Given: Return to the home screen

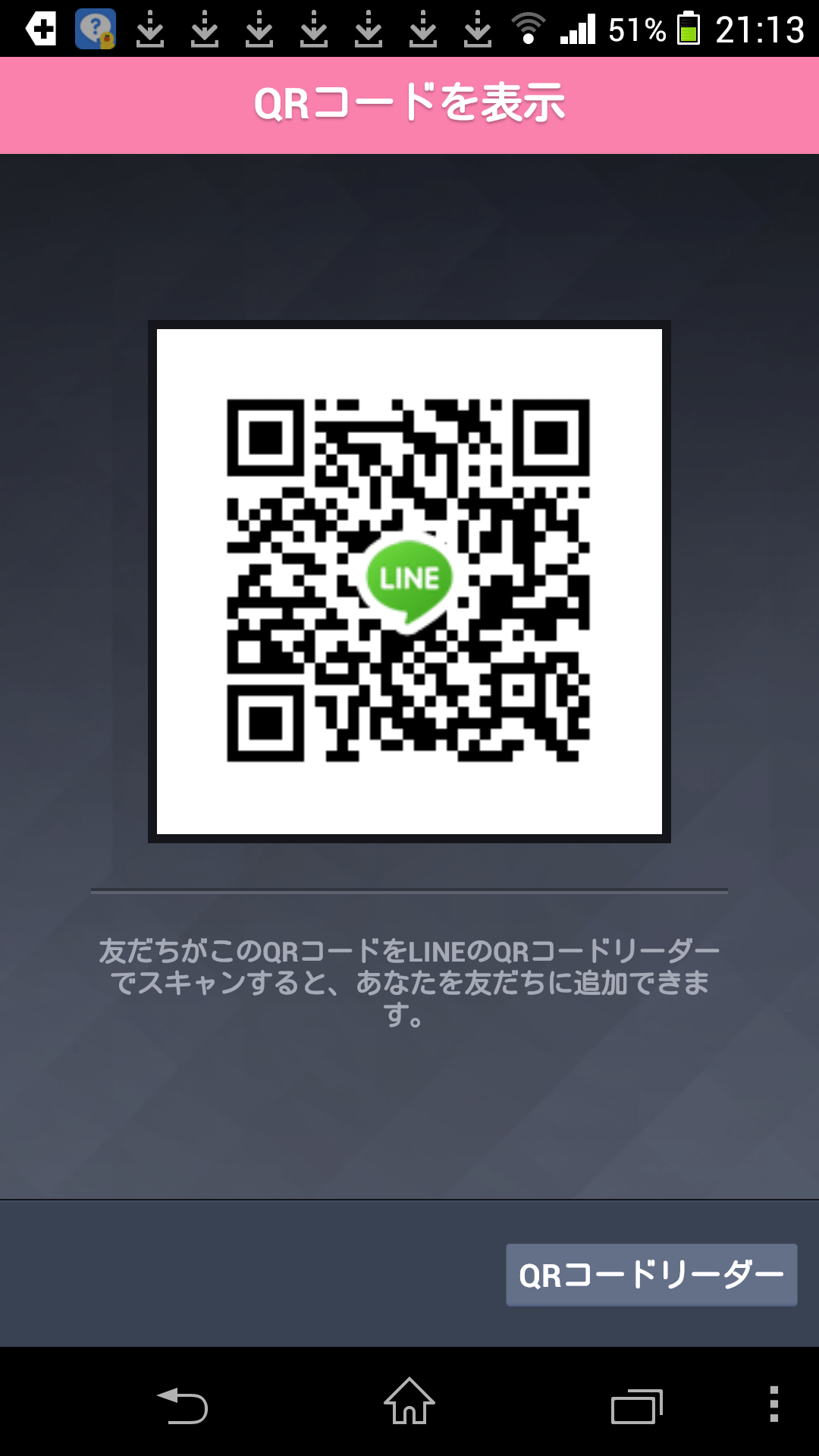Looking at the screenshot, I should [409, 1401].
